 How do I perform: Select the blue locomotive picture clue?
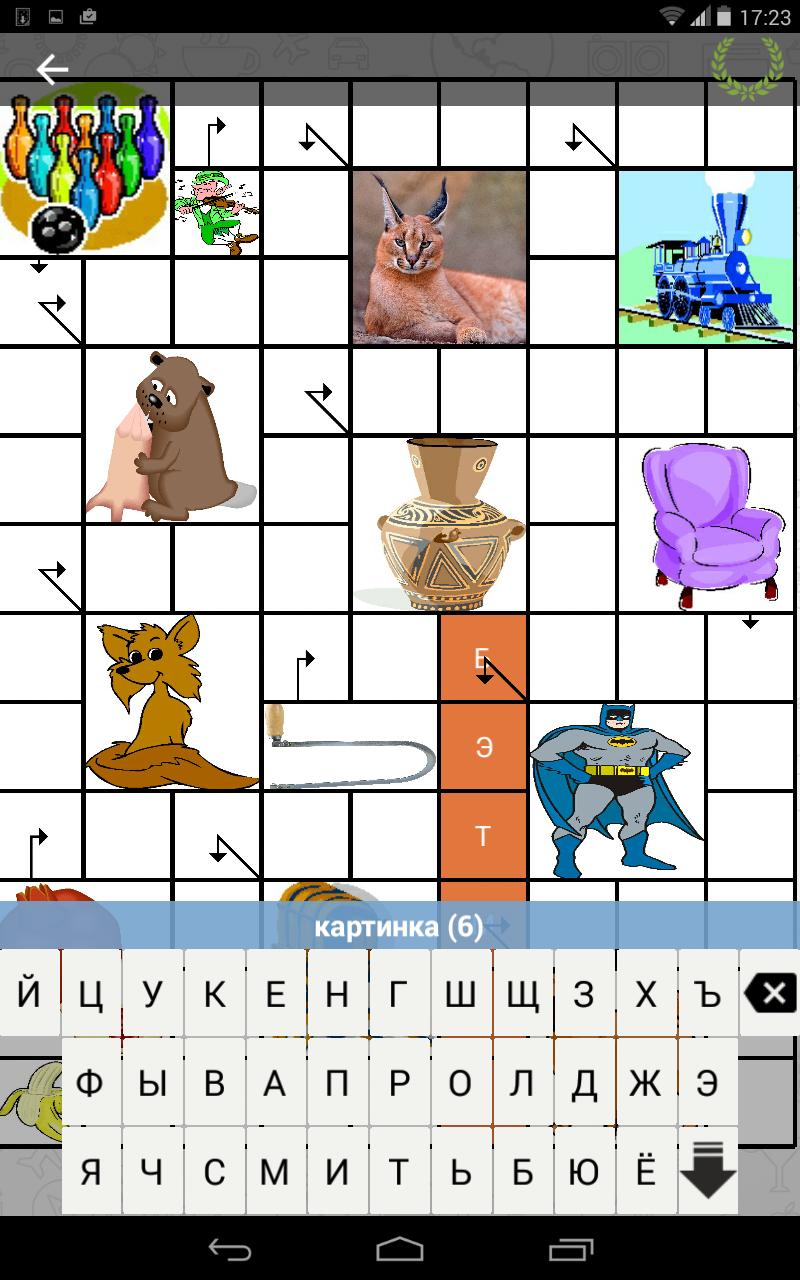point(706,257)
